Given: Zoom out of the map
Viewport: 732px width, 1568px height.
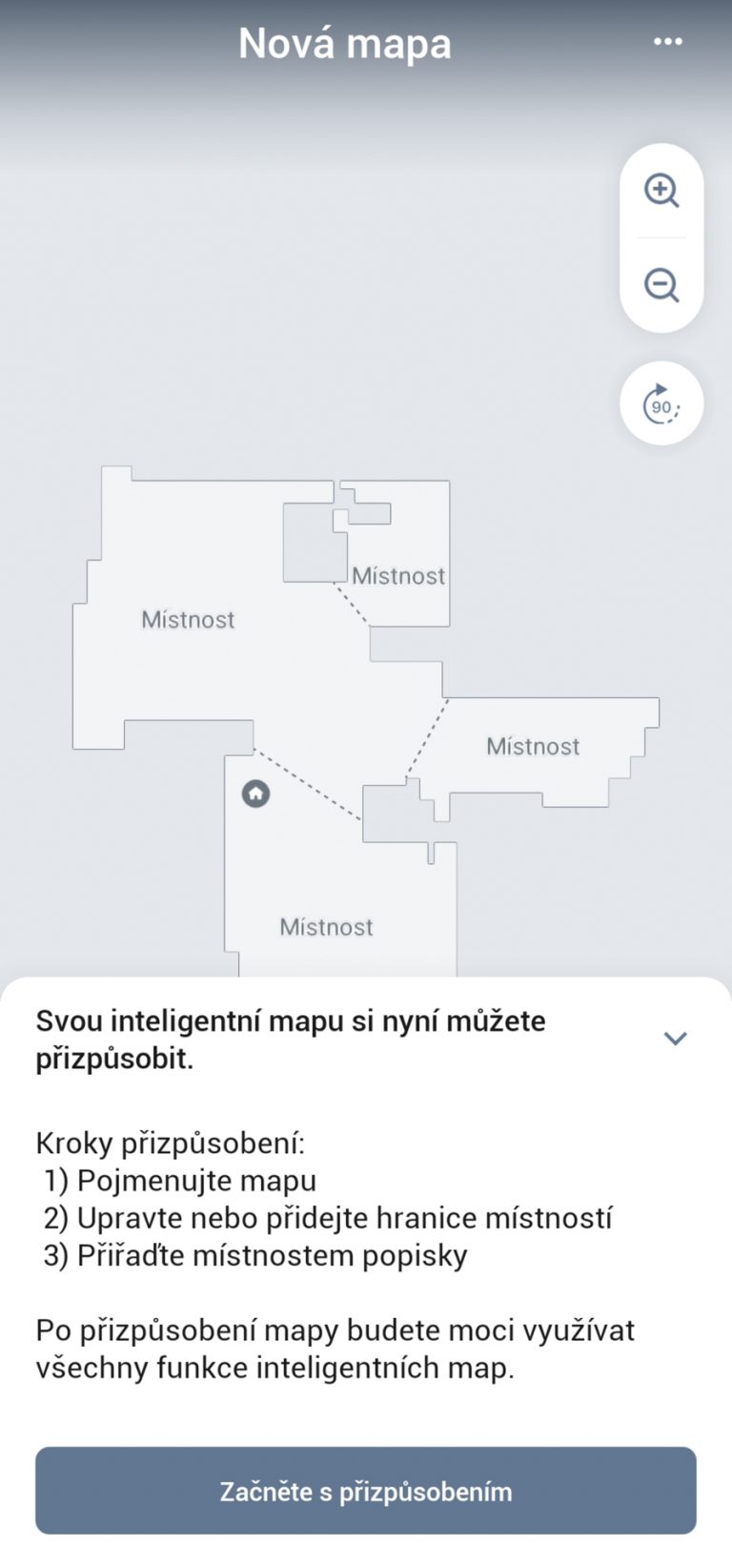Looking at the screenshot, I should point(661,285).
